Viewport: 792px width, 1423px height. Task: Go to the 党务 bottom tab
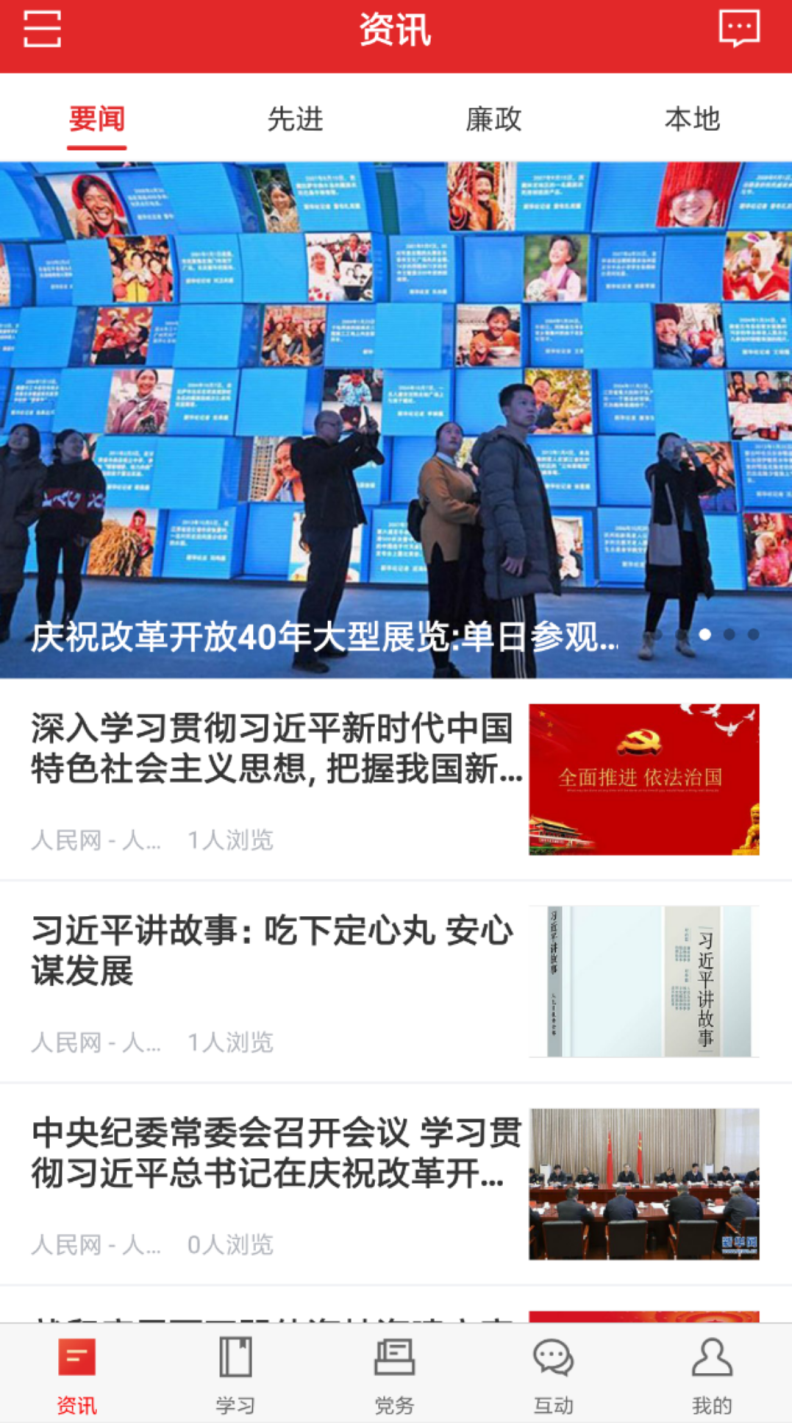tap(394, 1375)
